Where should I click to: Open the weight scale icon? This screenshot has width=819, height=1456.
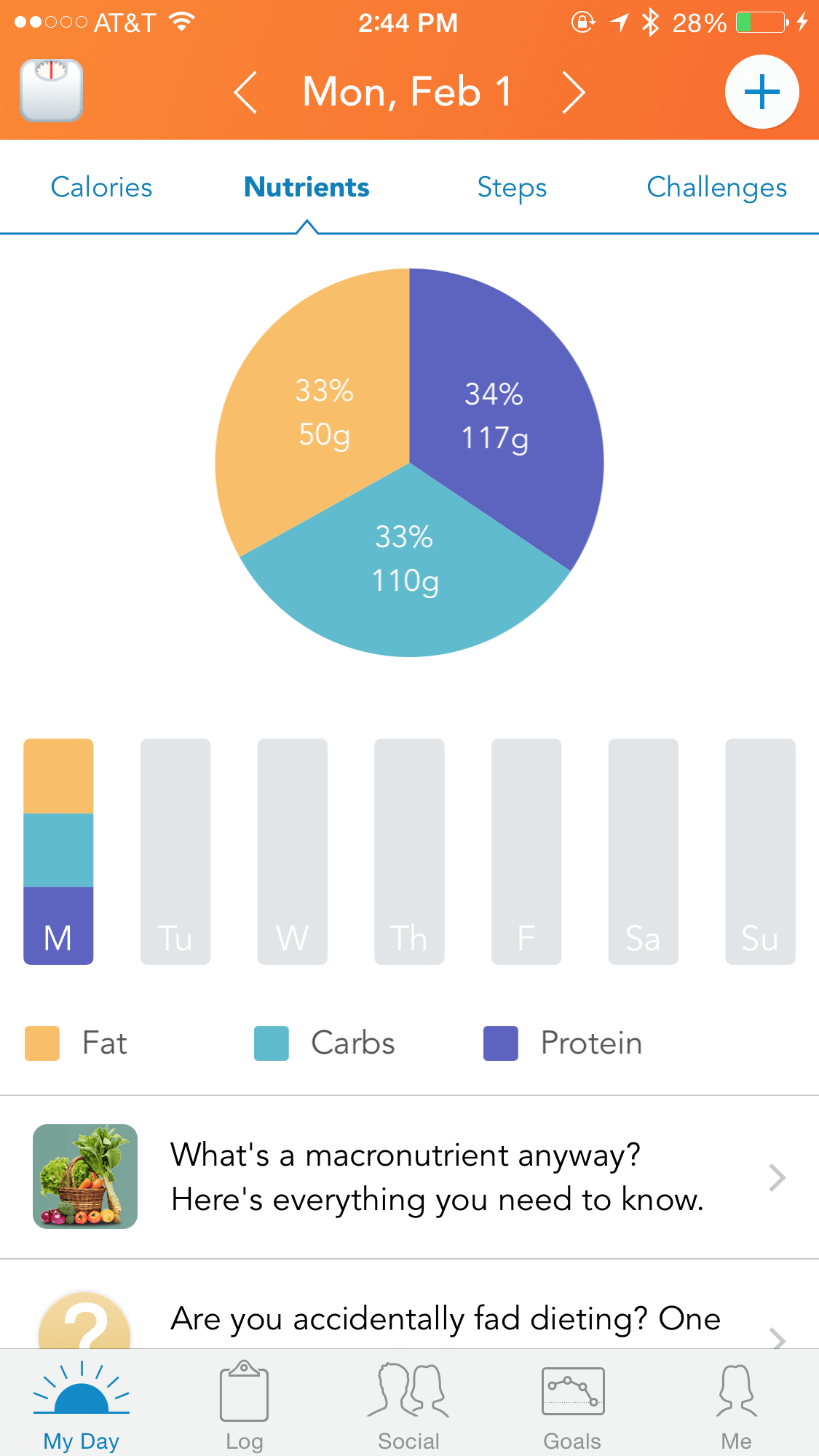coord(51,91)
